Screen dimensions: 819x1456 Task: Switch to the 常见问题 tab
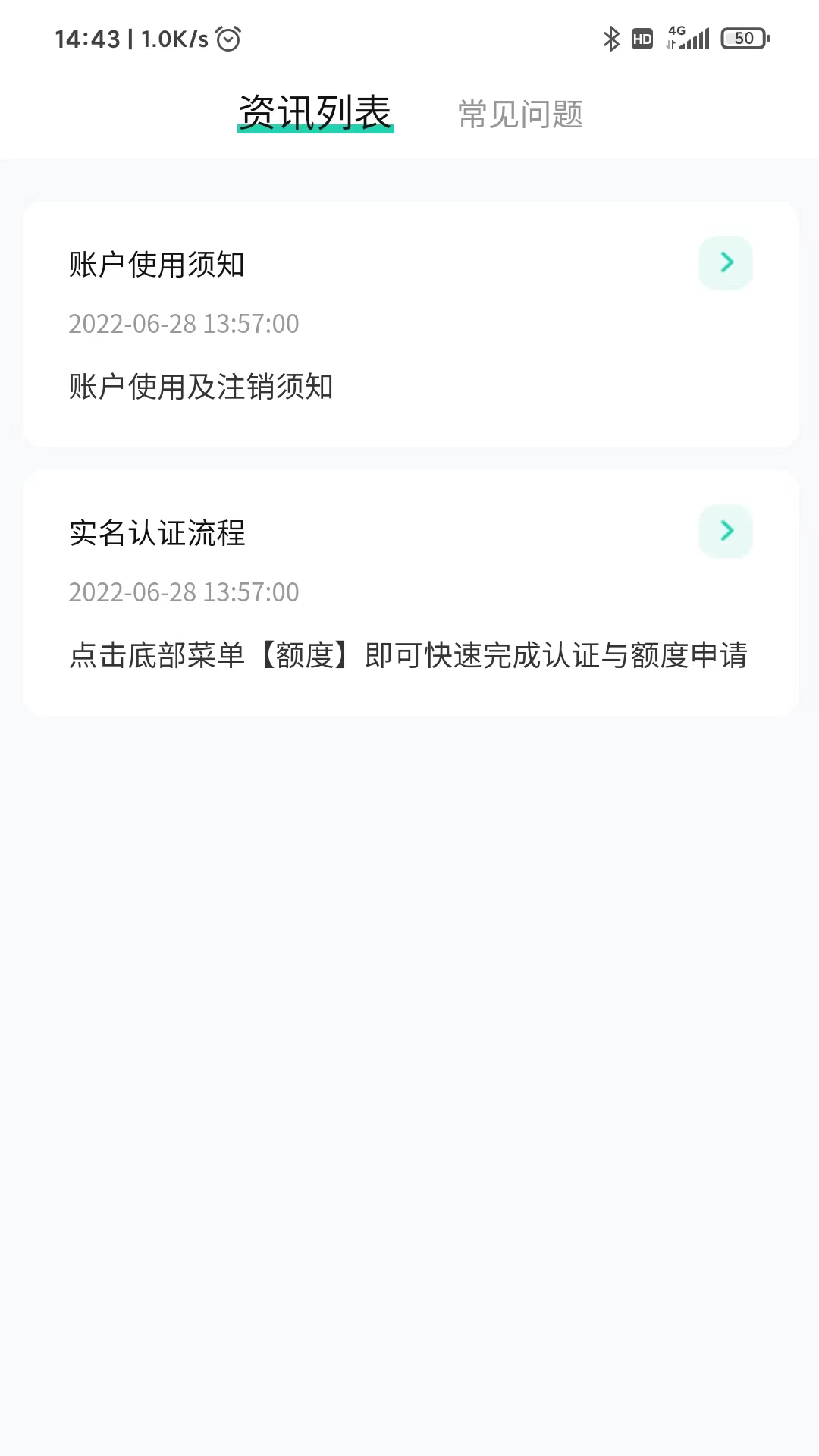point(520,114)
